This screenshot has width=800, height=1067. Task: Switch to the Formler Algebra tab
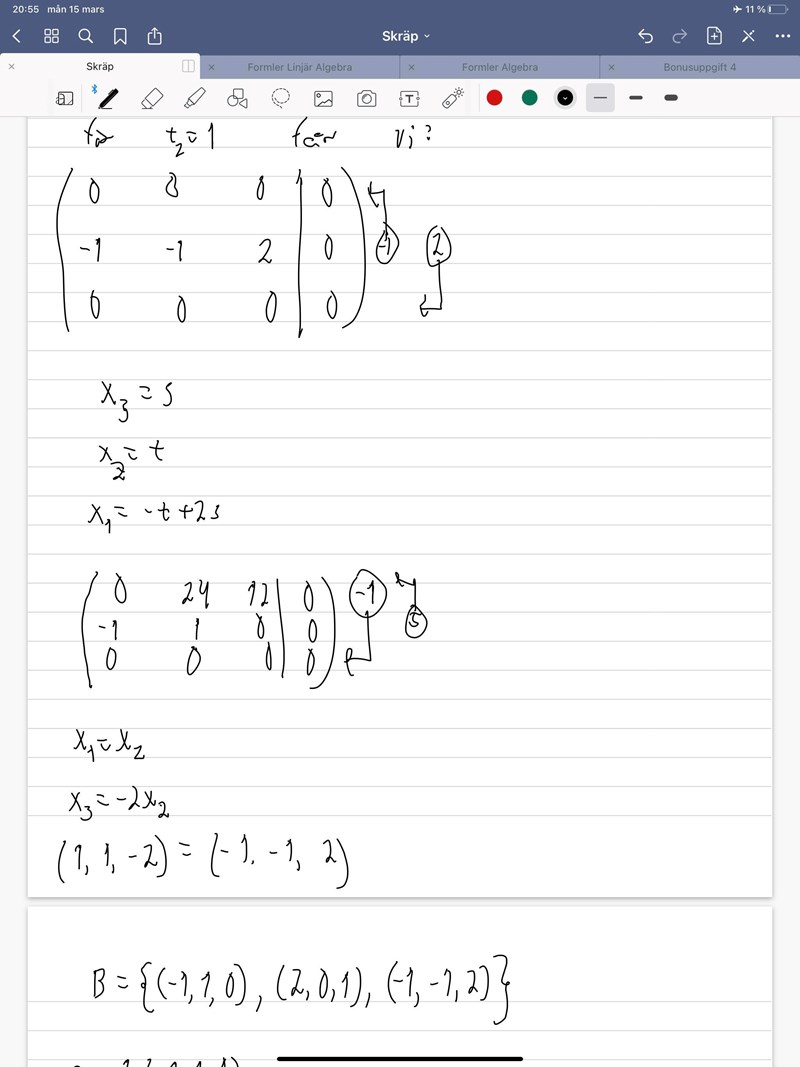point(500,67)
